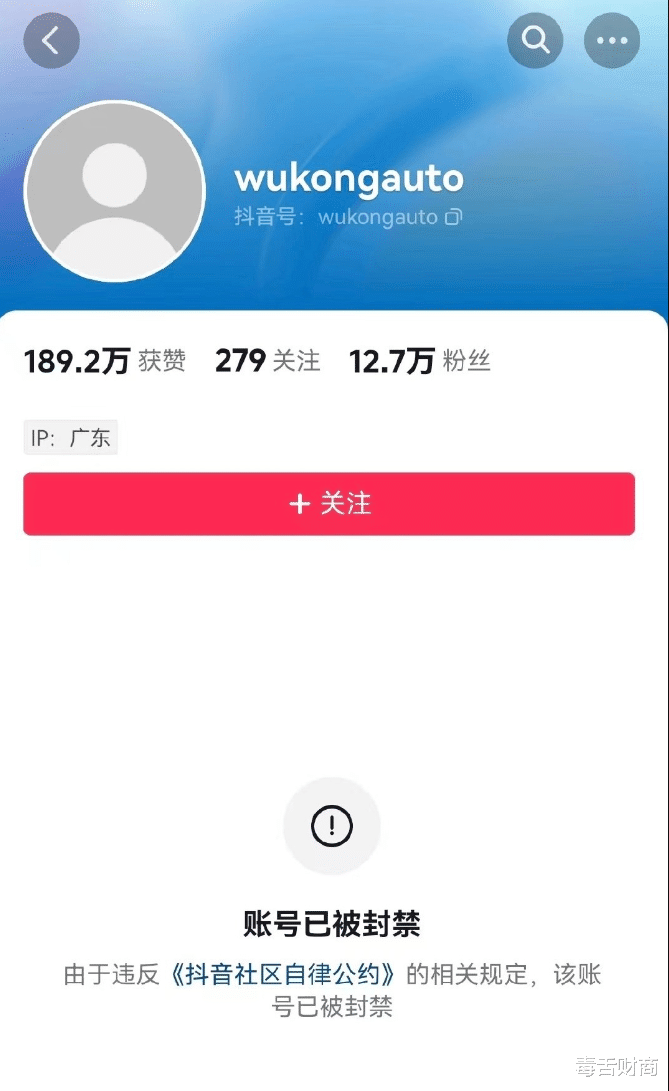Open the 12.7万 粉丝 followers list

point(420,361)
